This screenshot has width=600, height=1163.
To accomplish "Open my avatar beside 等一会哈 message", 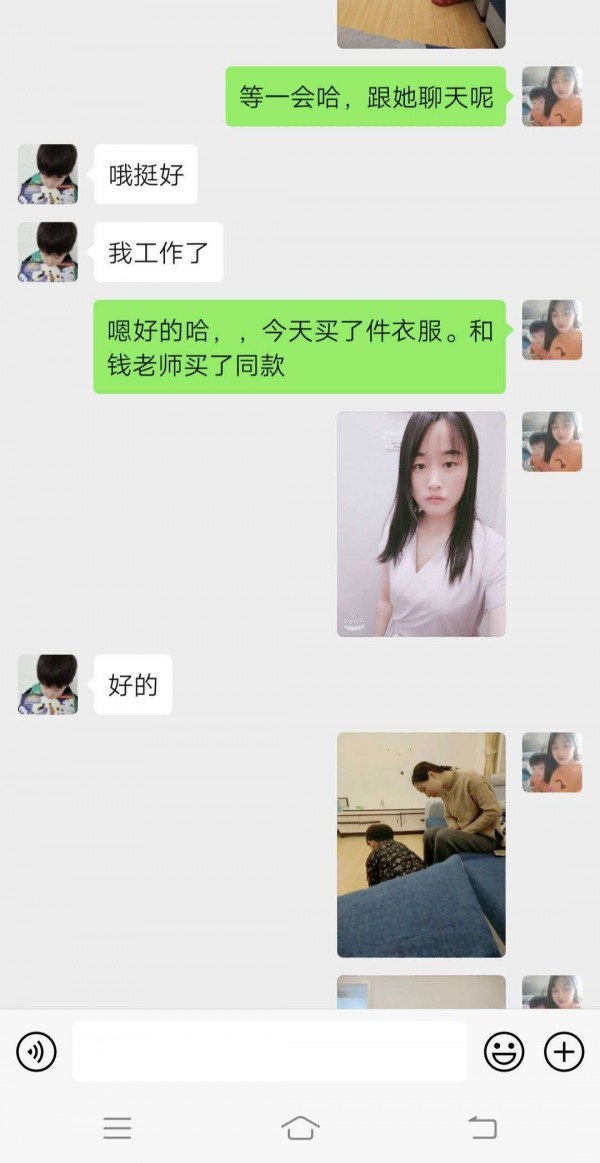I will [x=552, y=96].
